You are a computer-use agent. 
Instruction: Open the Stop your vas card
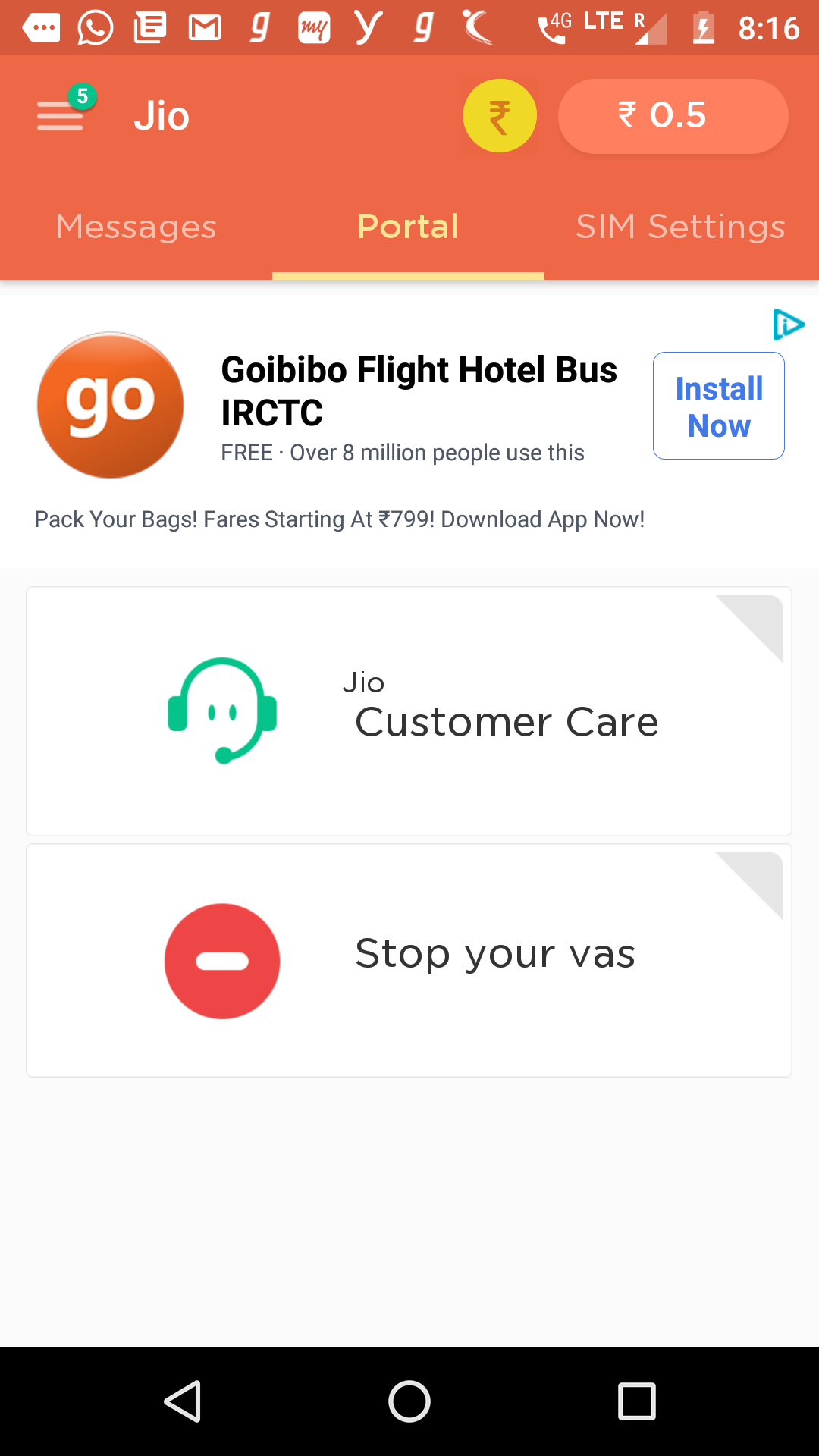(409, 960)
